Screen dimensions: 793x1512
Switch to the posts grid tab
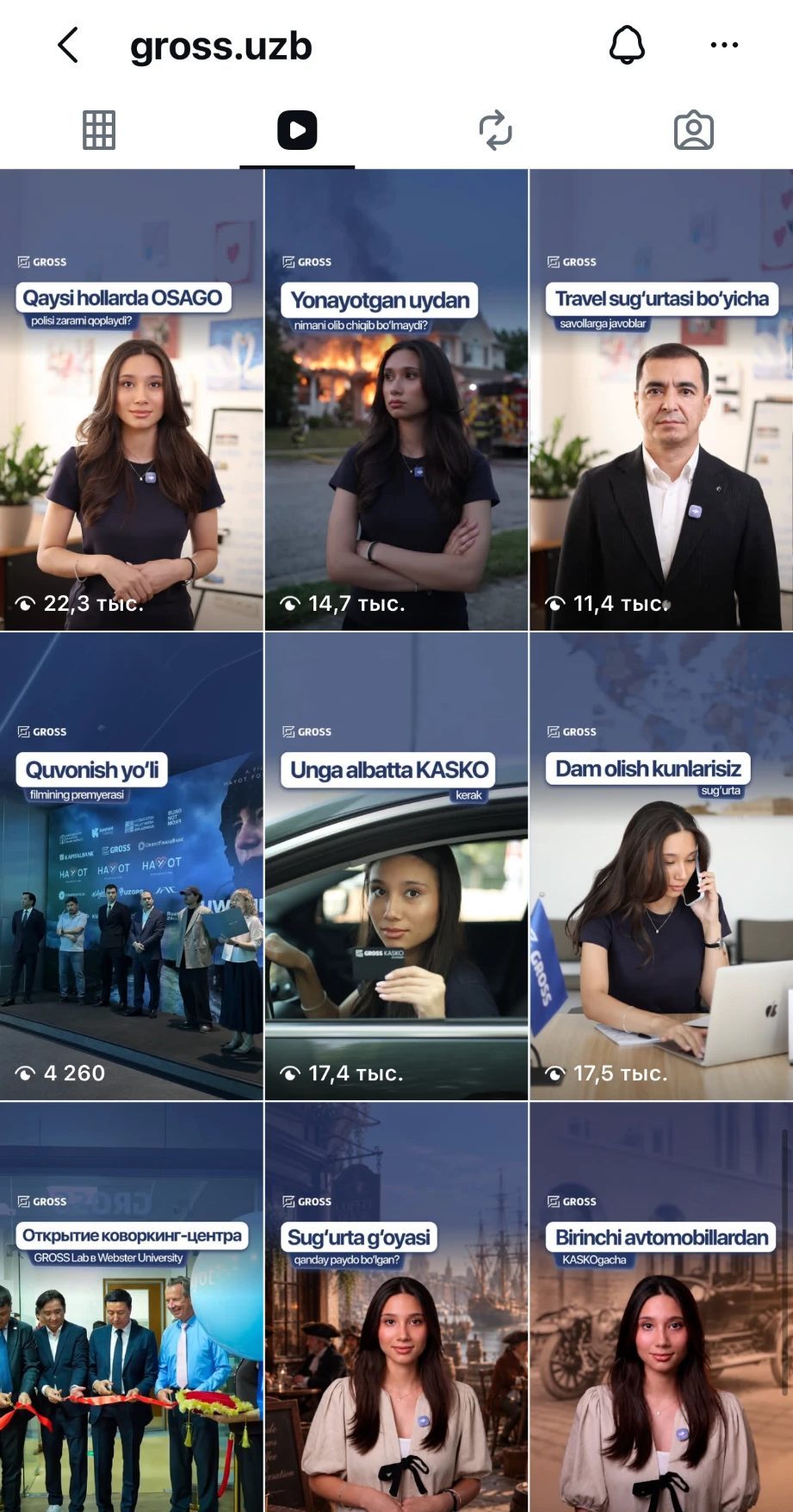(99, 131)
